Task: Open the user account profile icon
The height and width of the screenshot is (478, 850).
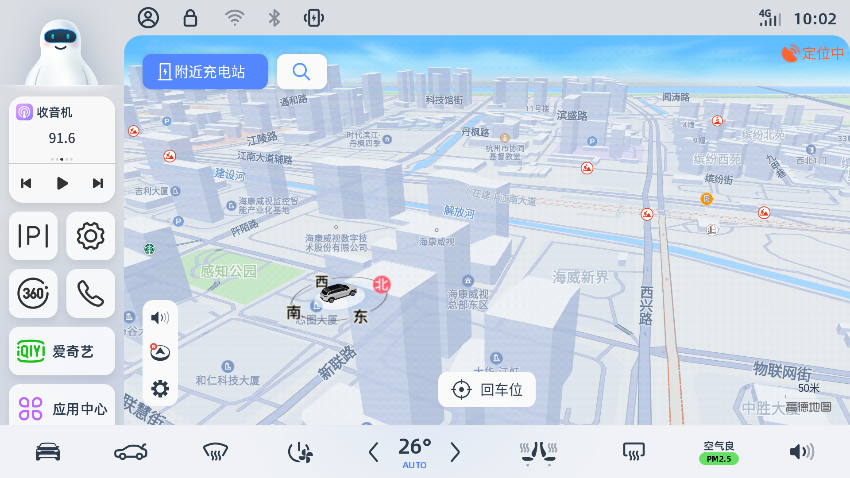Action: tap(148, 17)
